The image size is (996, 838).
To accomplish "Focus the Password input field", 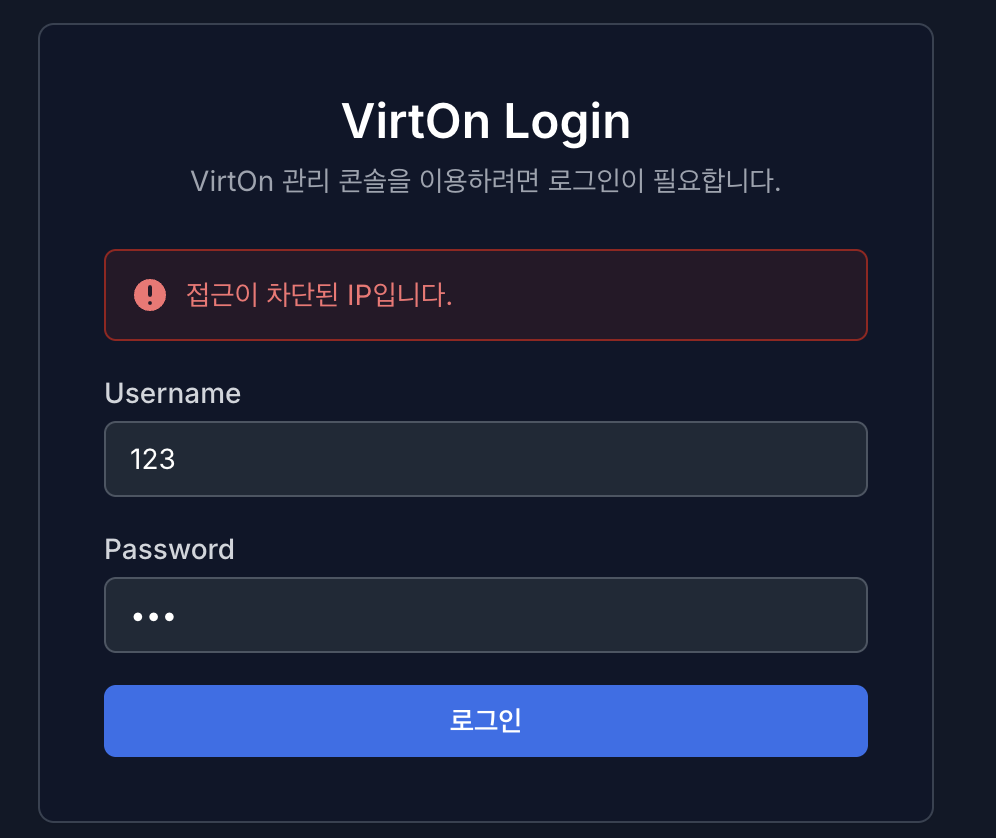I will click(485, 615).
